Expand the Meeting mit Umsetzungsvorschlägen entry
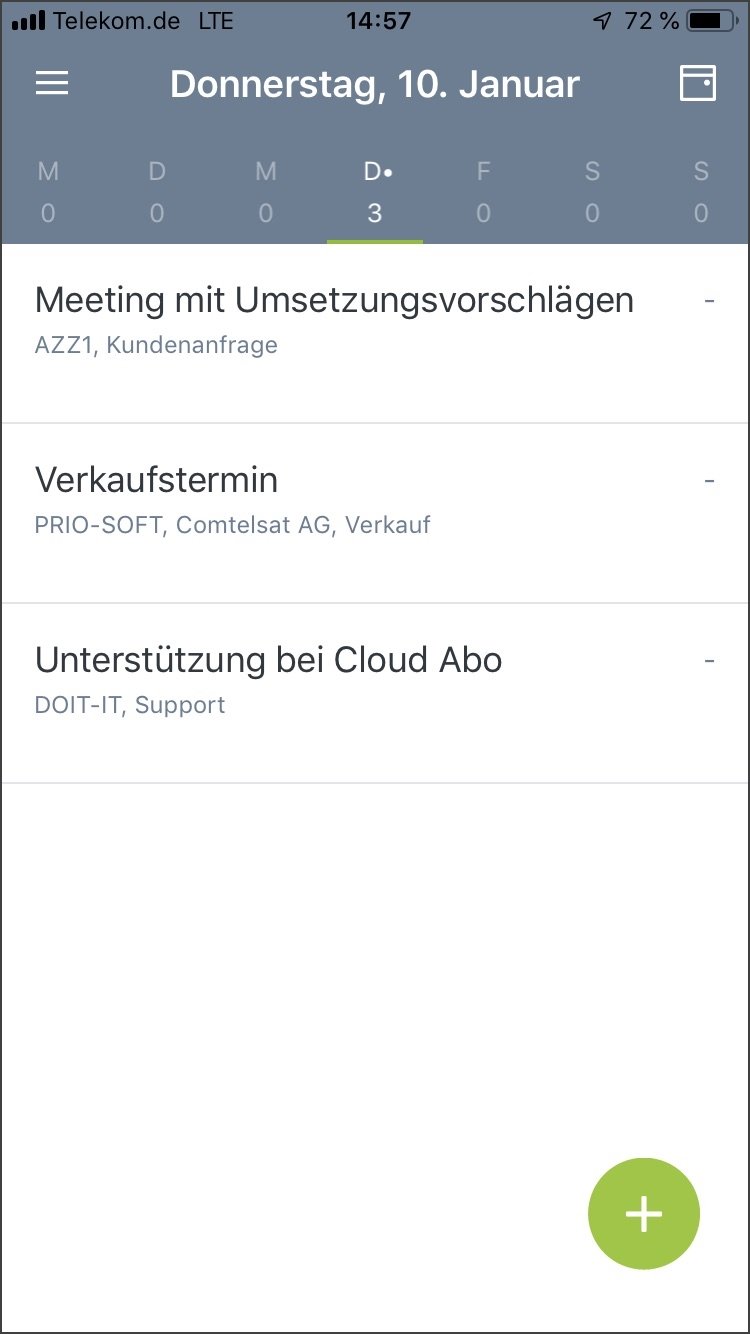750x1334 pixels. 335,300
